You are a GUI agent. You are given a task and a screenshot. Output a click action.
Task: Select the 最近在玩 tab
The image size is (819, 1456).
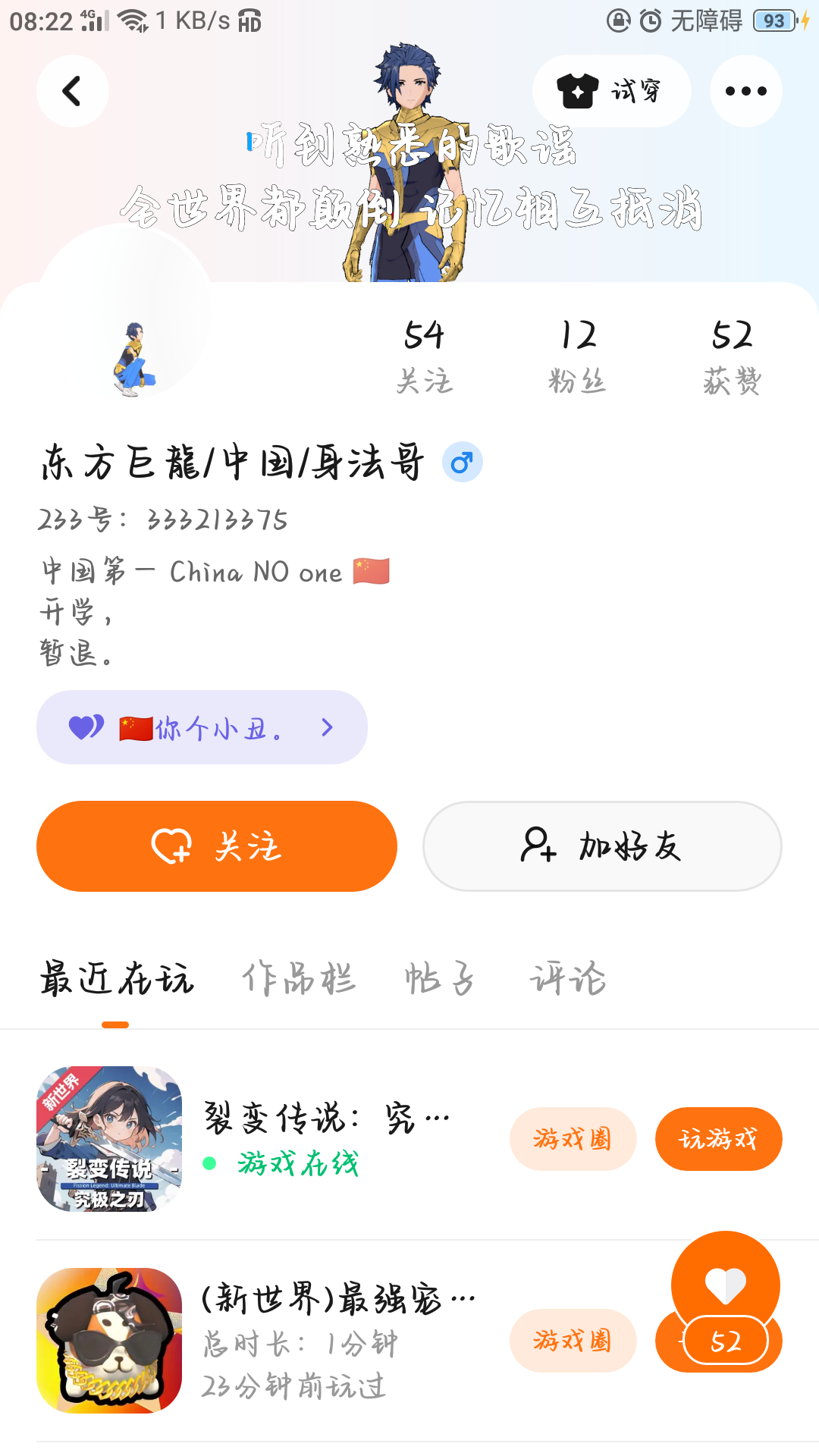click(x=117, y=978)
